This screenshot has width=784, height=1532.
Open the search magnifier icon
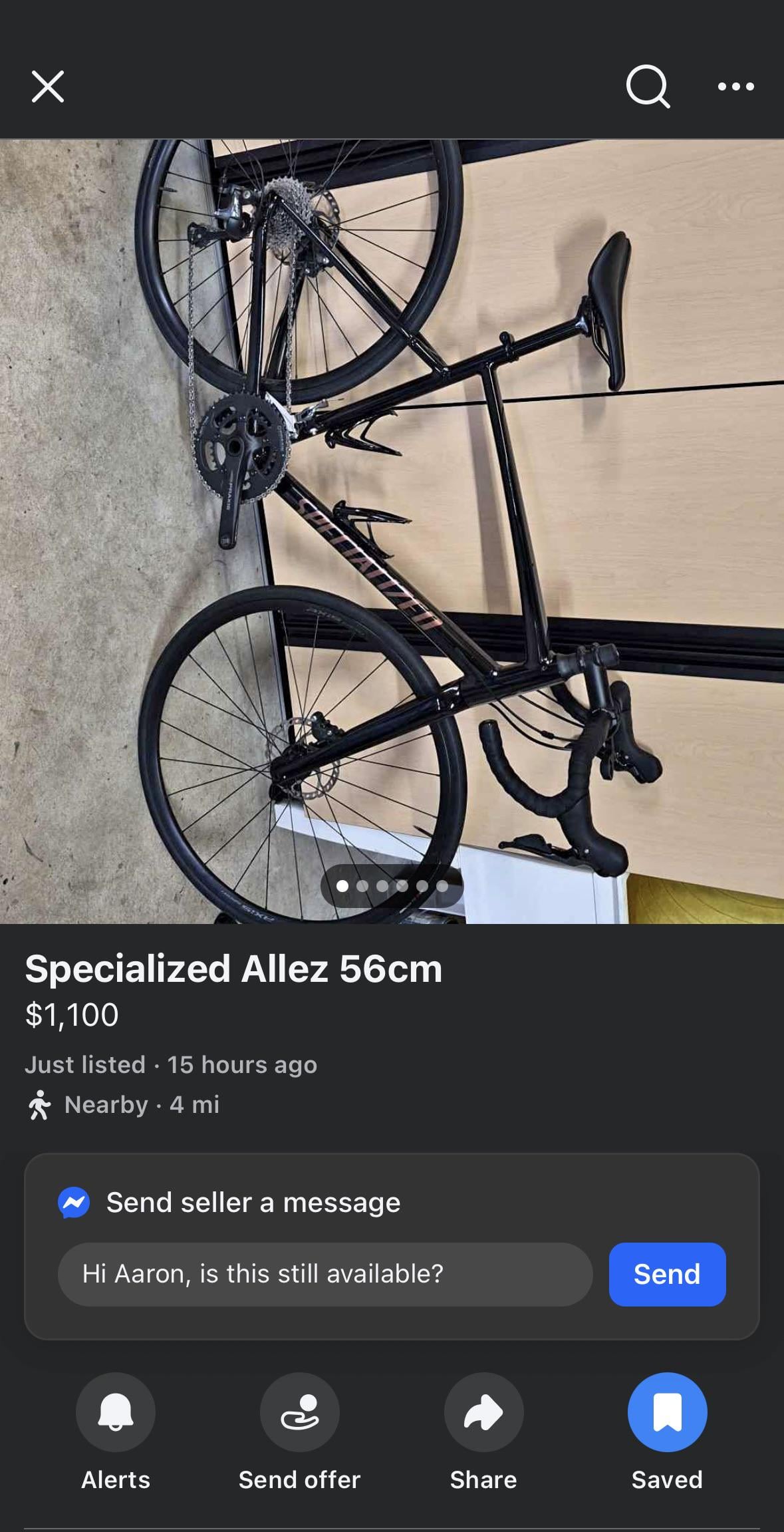coord(648,86)
